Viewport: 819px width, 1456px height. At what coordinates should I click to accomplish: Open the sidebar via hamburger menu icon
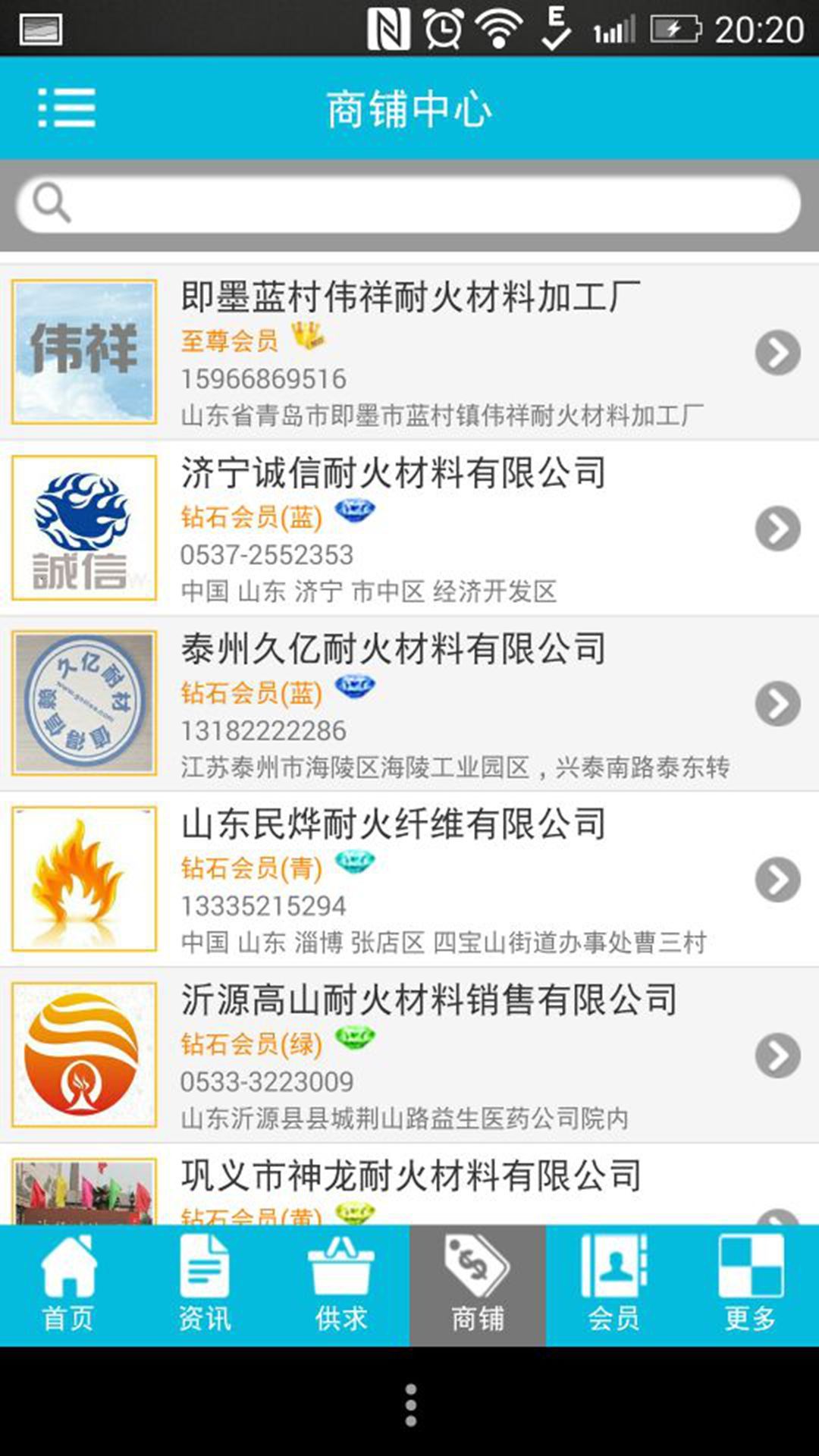[x=67, y=108]
